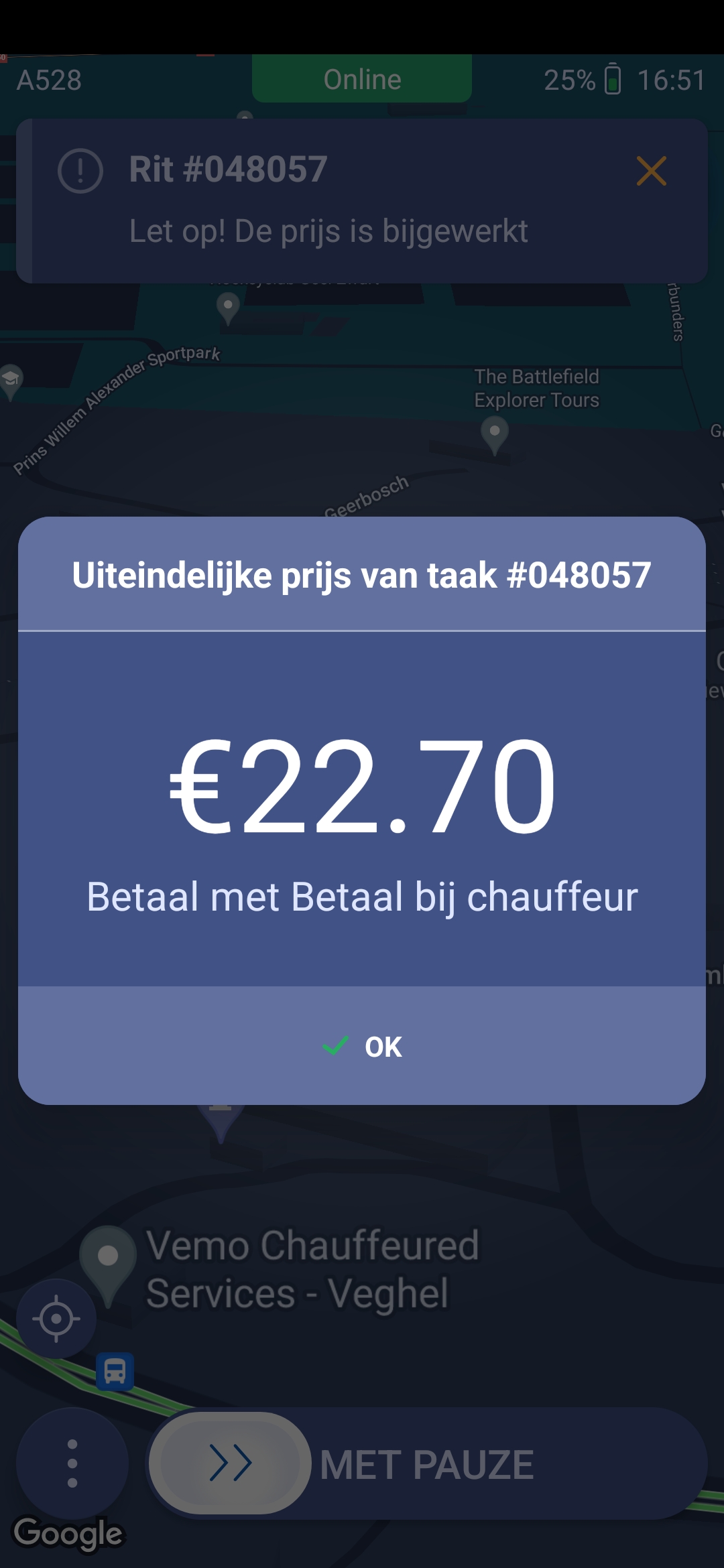
Task: Confirm the final price with OK
Action: pyautogui.click(x=363, y=1047)
